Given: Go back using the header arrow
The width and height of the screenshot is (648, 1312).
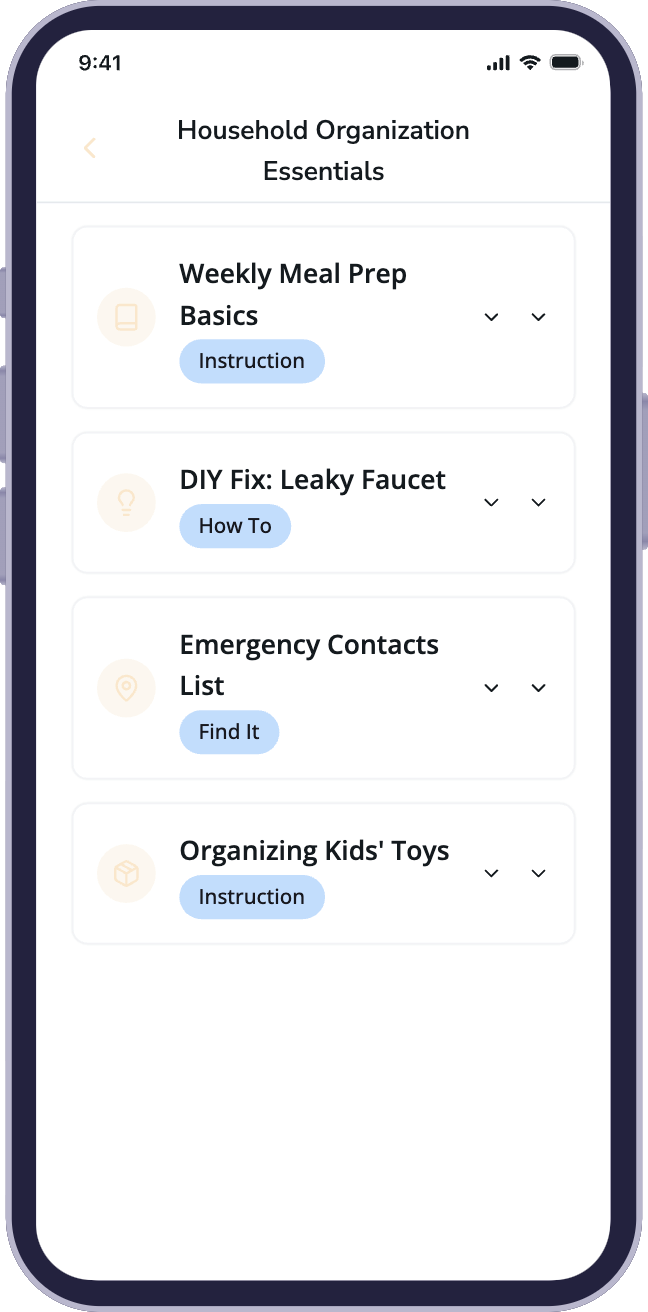Looking at the screenshot, I should pos(90,149).
